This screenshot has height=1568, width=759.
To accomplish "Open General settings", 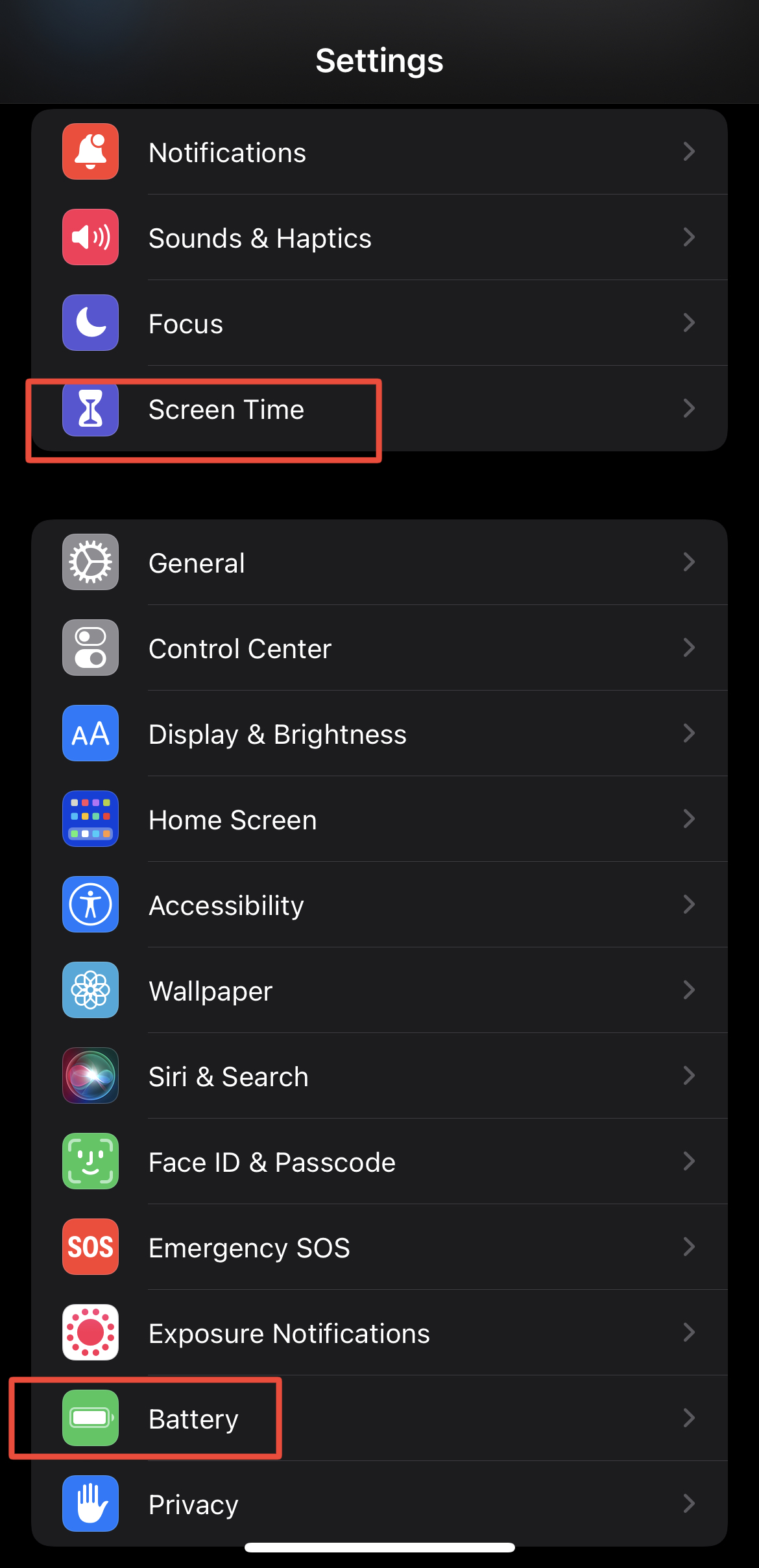I will point(379,562).
